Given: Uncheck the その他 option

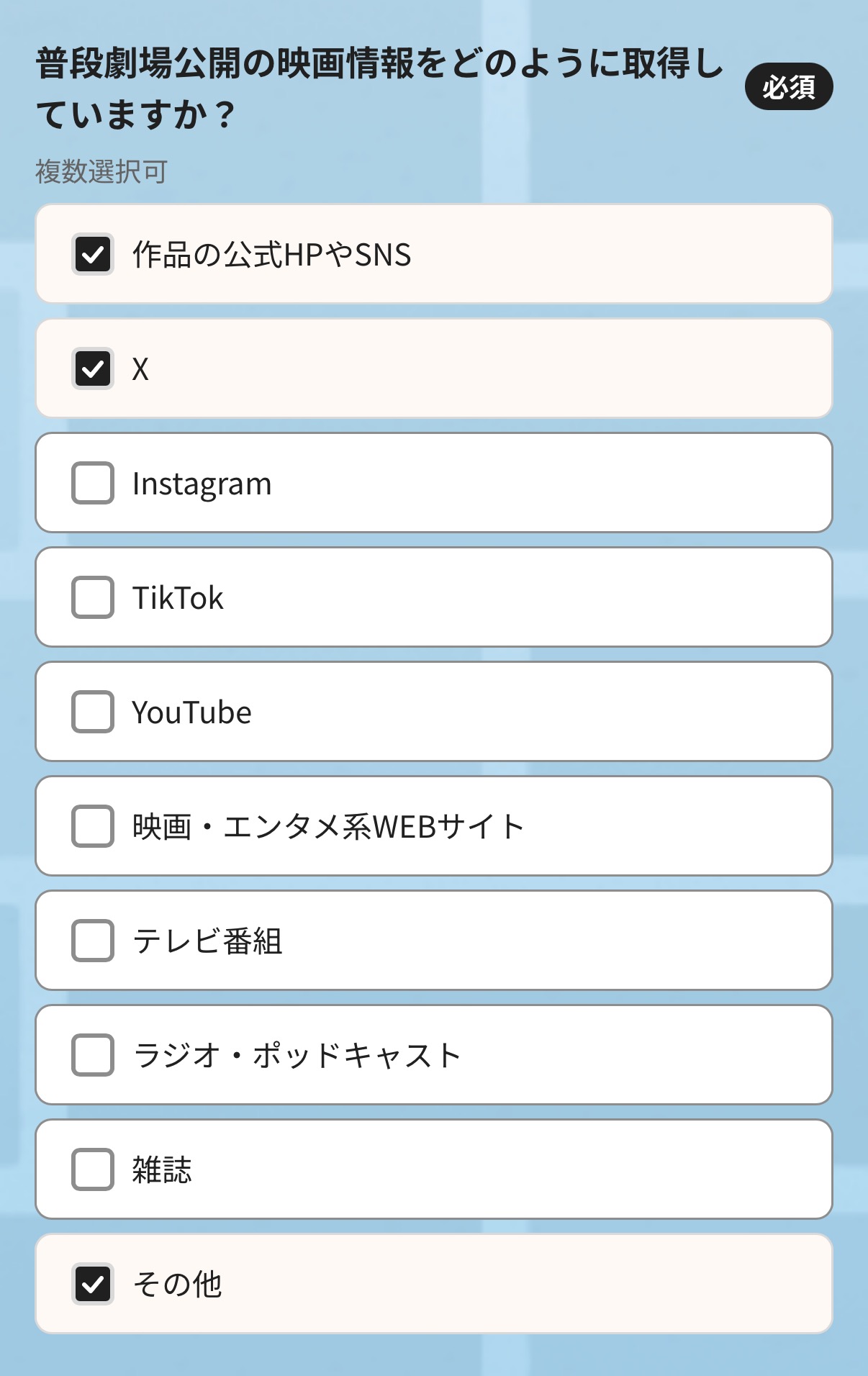Looking at the screenshot, I should coord(93,1284).
